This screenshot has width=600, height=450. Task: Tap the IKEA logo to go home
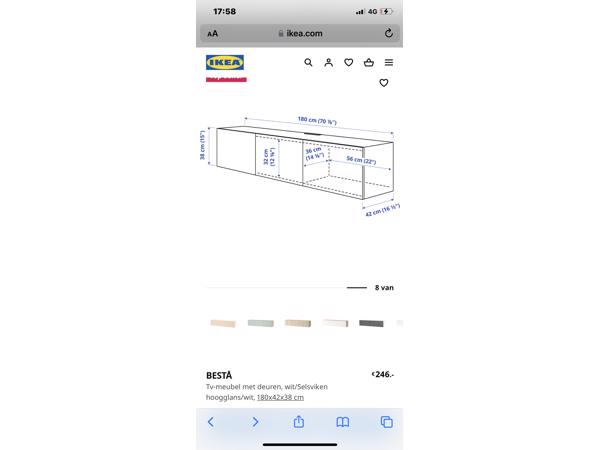tap(225, 62)
